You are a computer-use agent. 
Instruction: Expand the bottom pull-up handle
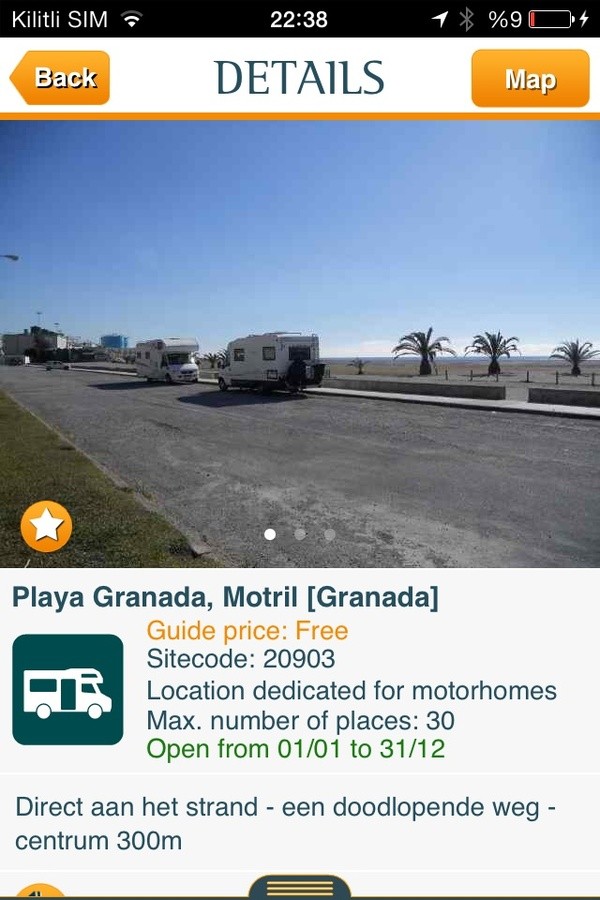tap(300, 887)
